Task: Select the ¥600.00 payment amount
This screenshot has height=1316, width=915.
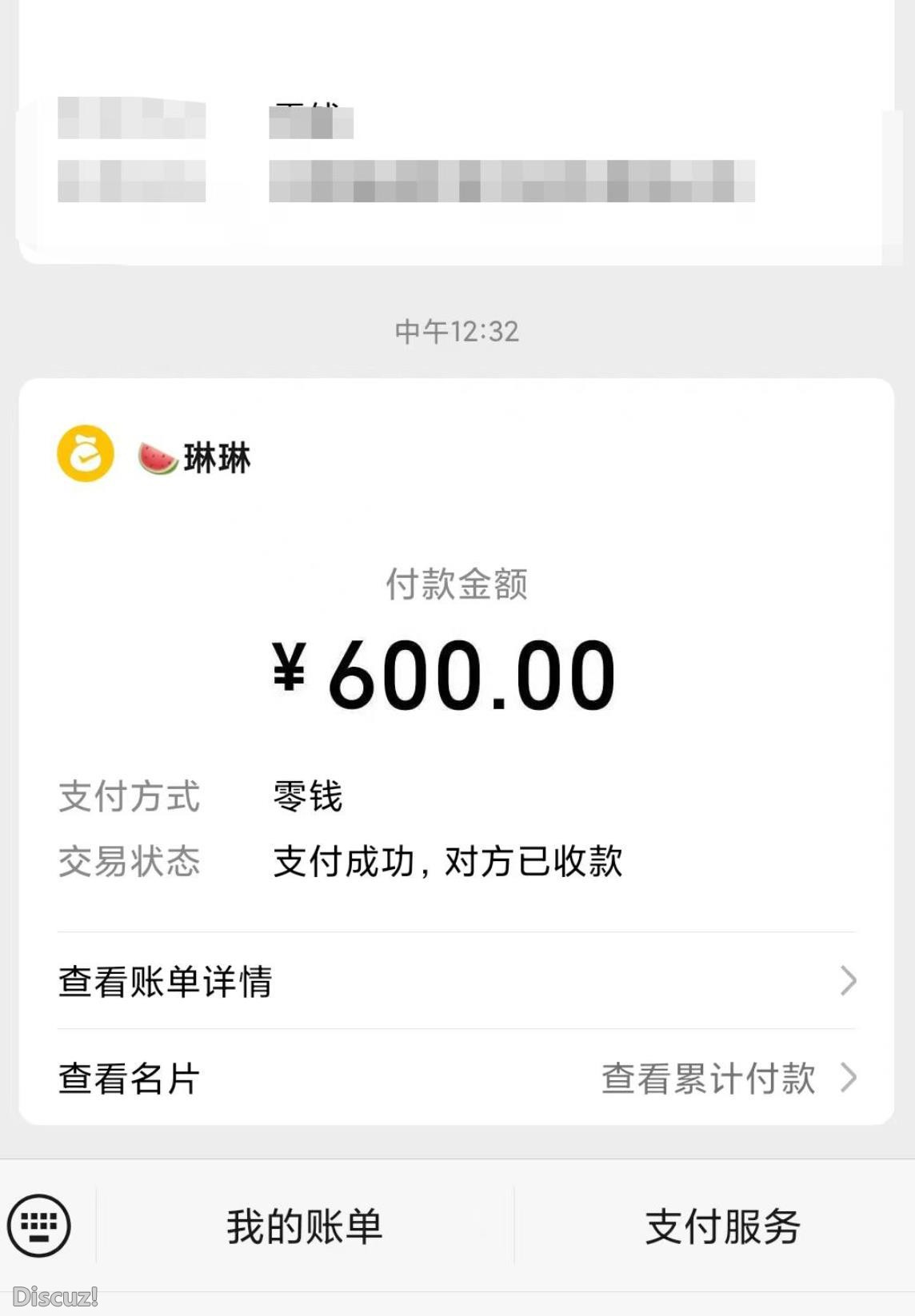Action: [457, 676]
